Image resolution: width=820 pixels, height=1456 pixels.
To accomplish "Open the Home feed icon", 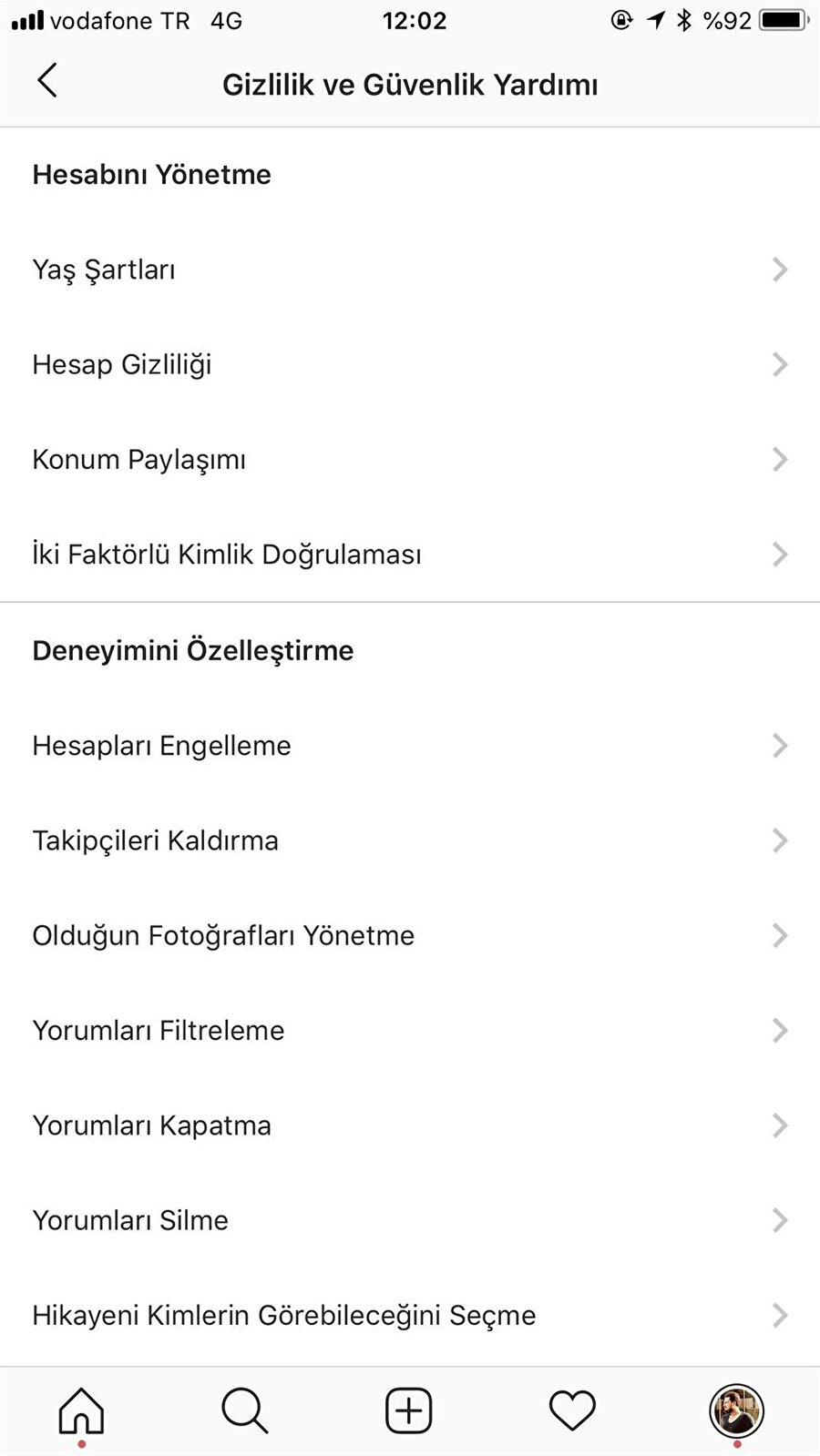I will 81,1409.
